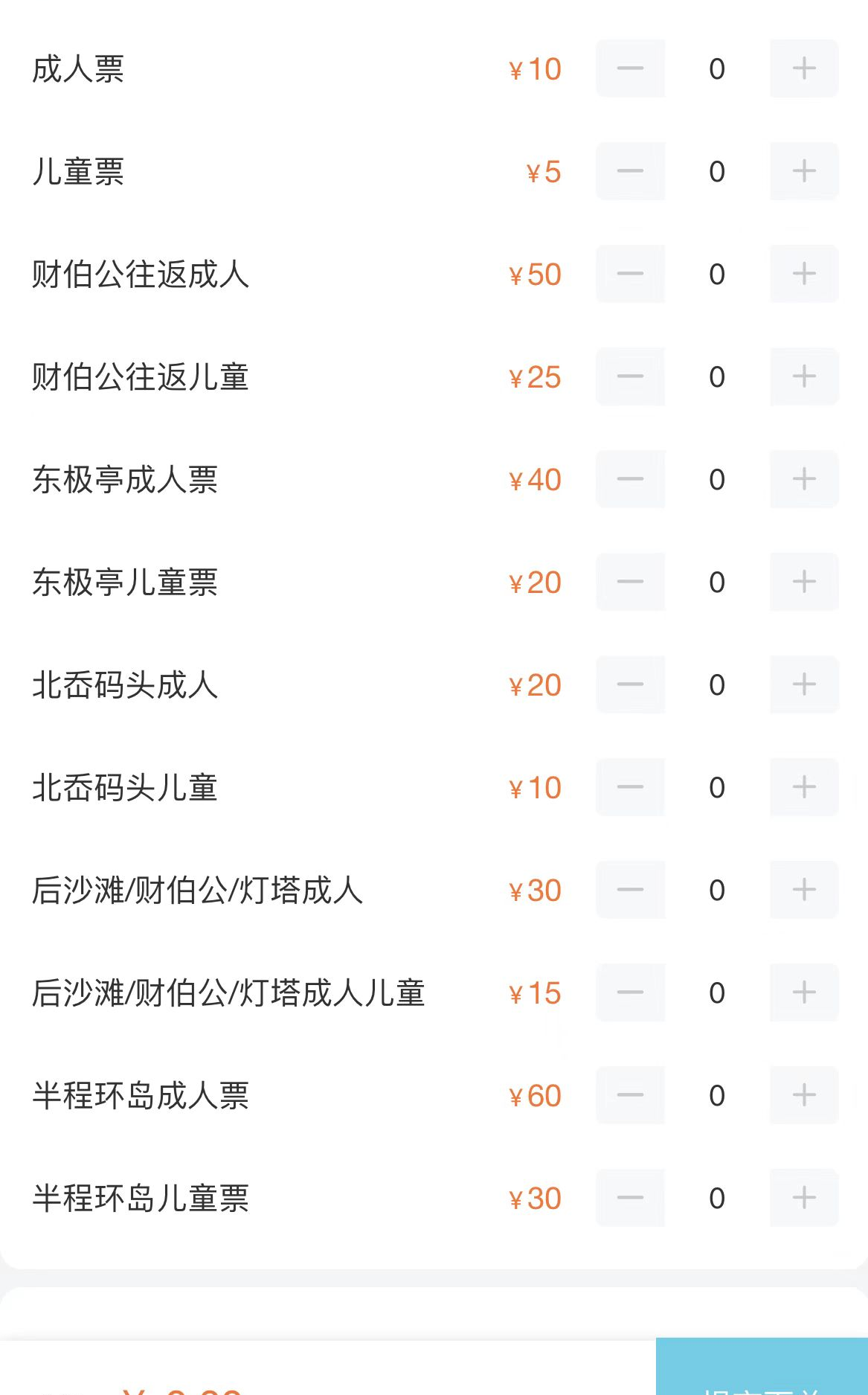
Task: Decrease the 成人票 quantity
Action: tap(630, 69)
